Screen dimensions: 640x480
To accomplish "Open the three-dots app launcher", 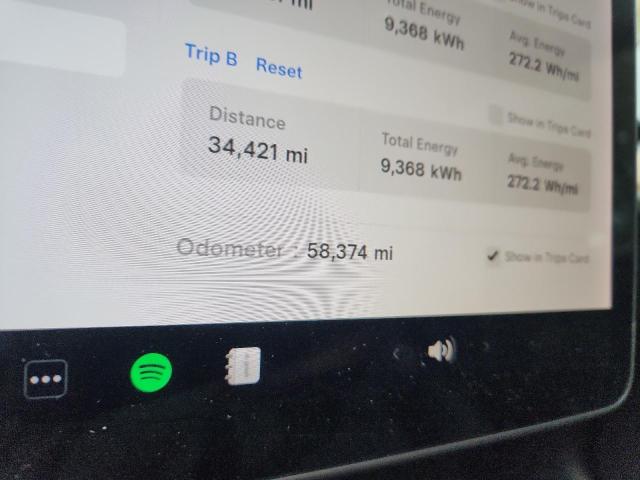I will click(45, 380).
